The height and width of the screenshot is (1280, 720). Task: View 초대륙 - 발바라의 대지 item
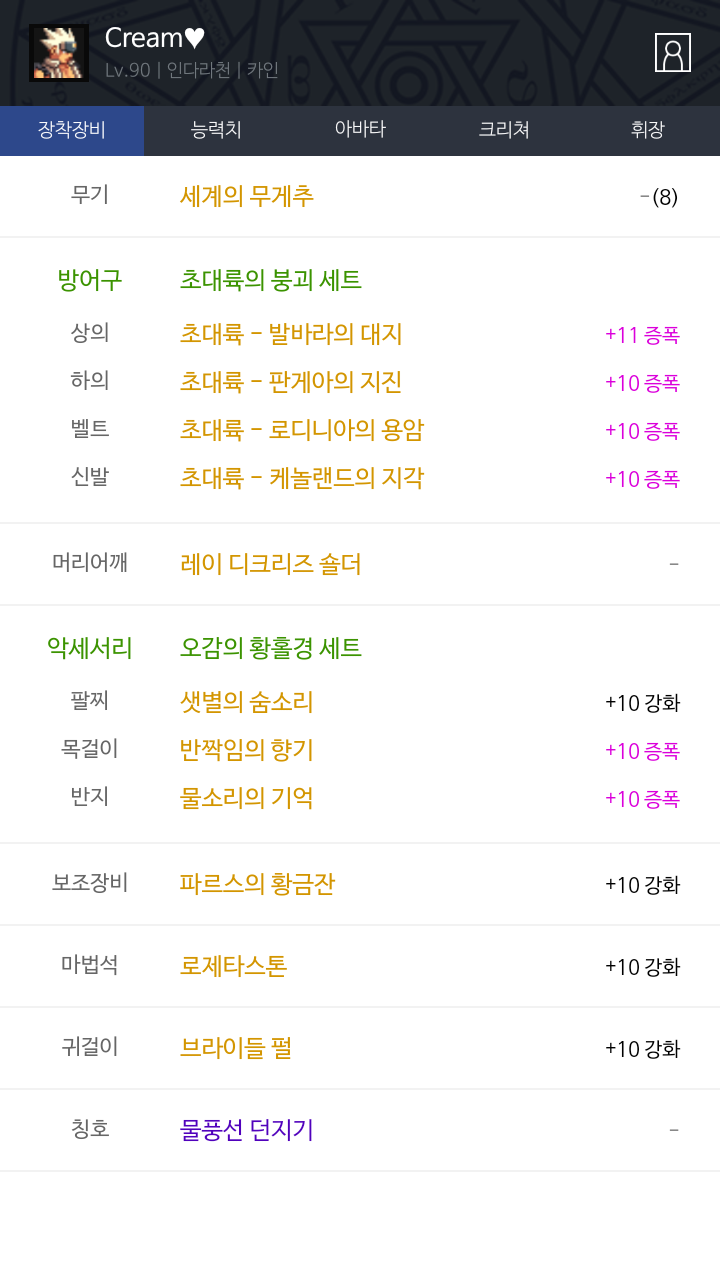[x=291, y=334]
